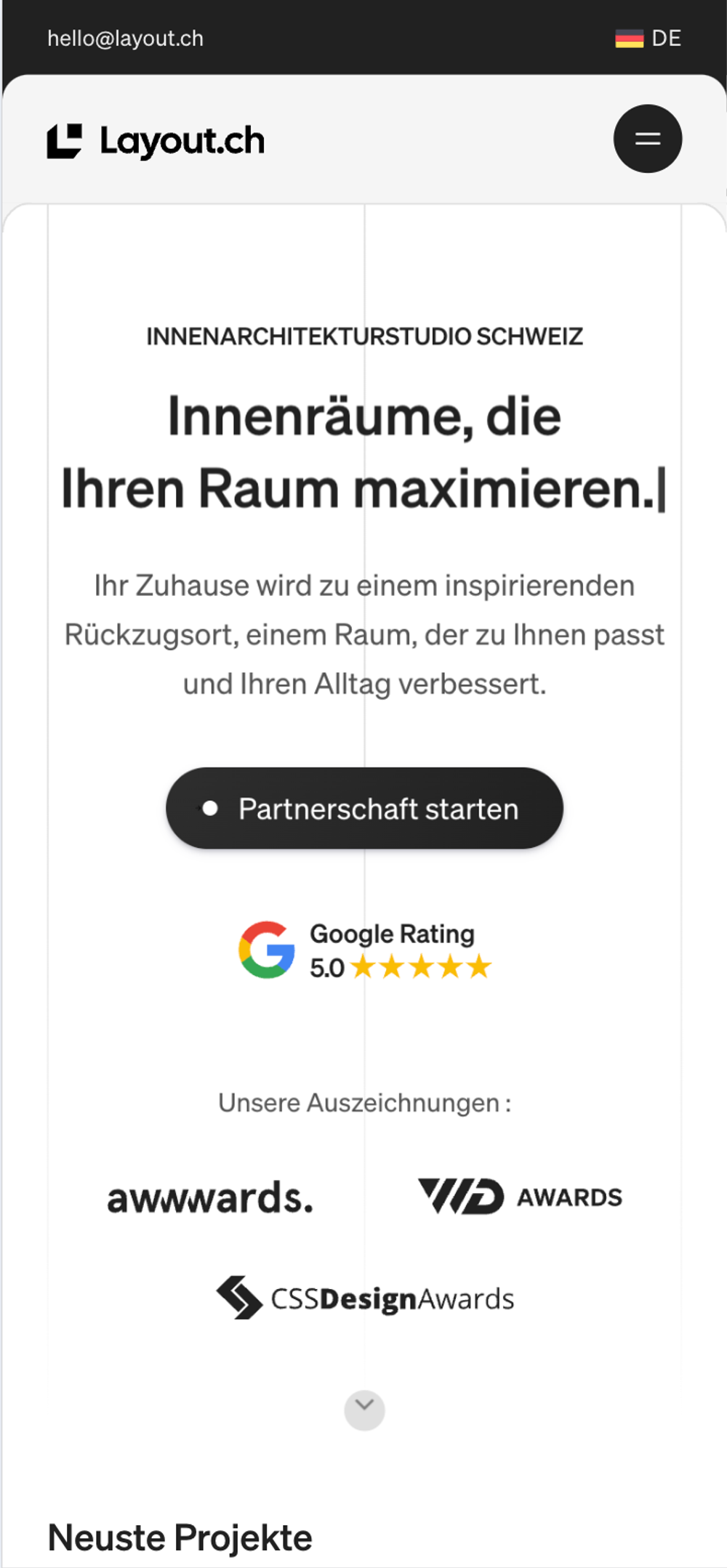Go to the Layout.ch homepage logo

coord(156,141)
